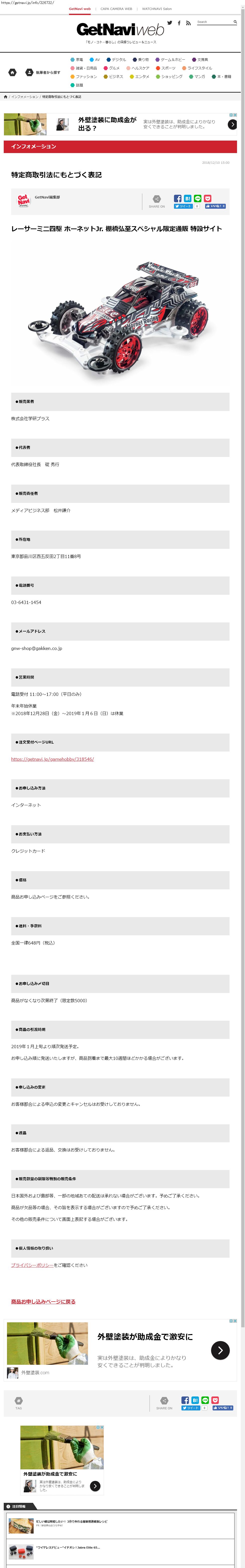This screenshot has height=1568, width=245.
Task: Share article on Facebook icon
Action: (x=177, y=198)
